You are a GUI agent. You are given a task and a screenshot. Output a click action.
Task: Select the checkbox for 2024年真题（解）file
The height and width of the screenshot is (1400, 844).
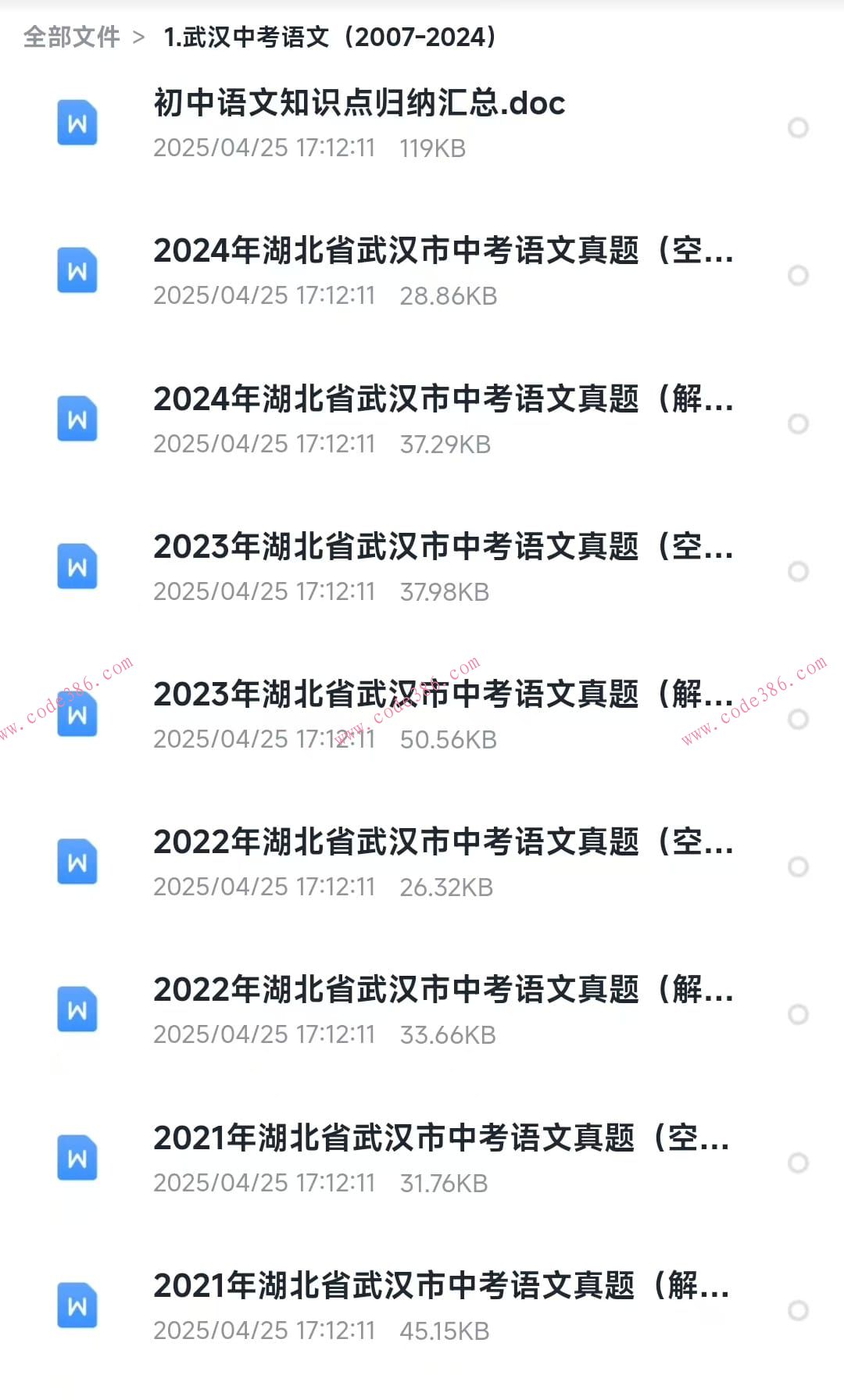799,423
